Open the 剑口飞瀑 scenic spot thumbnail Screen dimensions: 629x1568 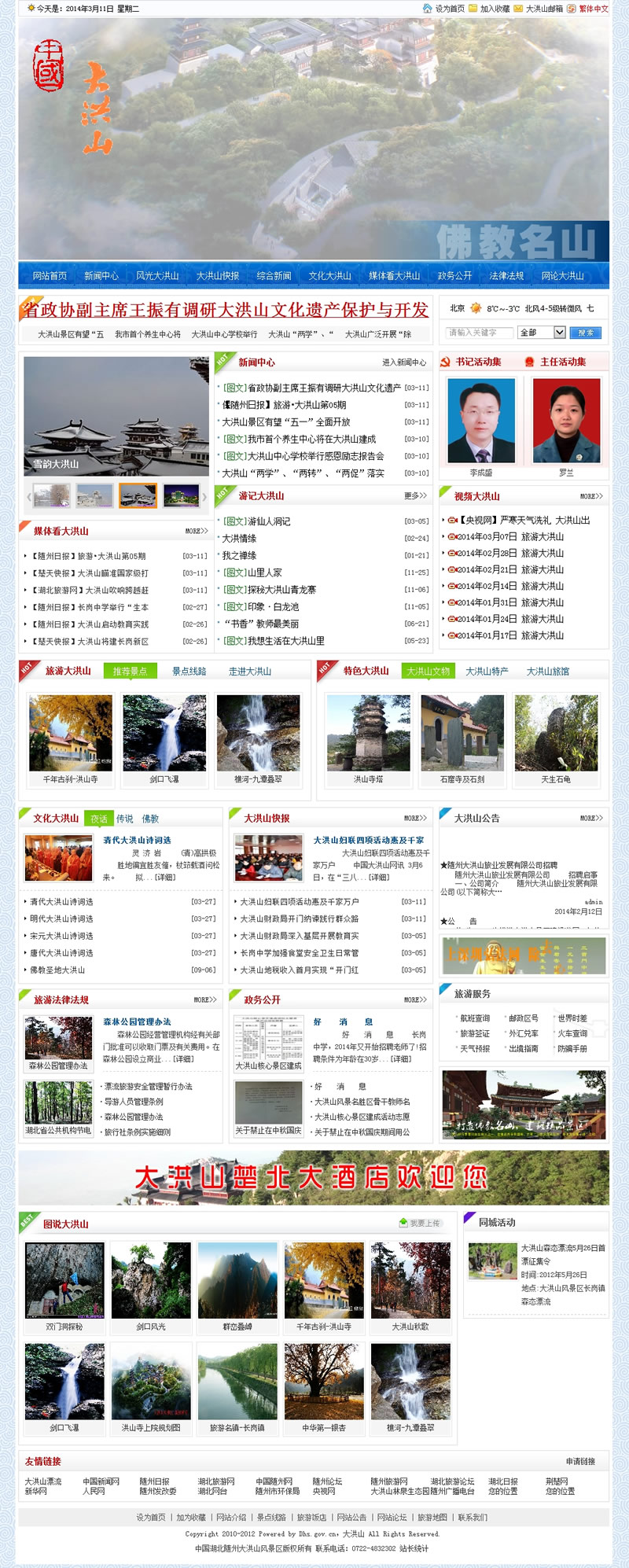164,739
